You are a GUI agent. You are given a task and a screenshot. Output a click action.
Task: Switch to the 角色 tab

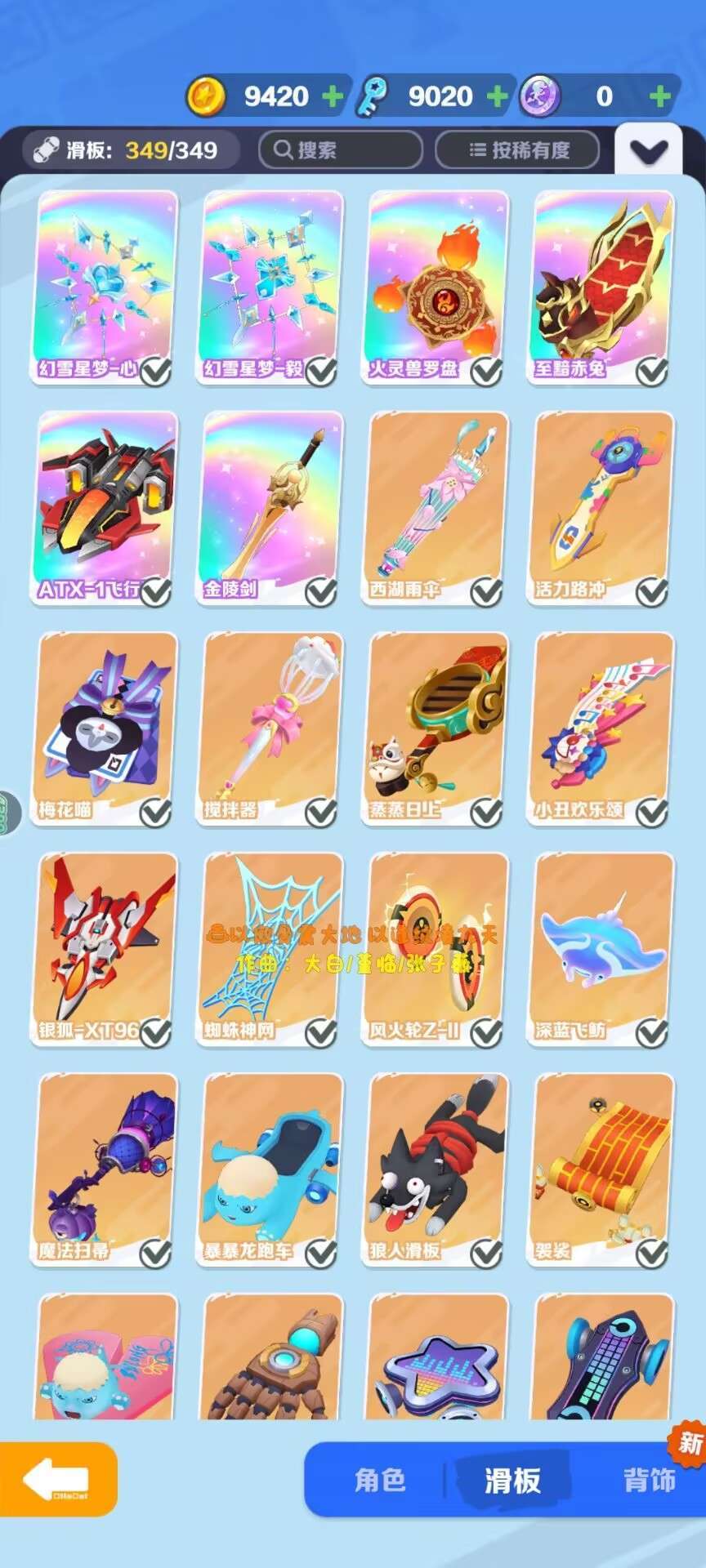click(380, 1480)
